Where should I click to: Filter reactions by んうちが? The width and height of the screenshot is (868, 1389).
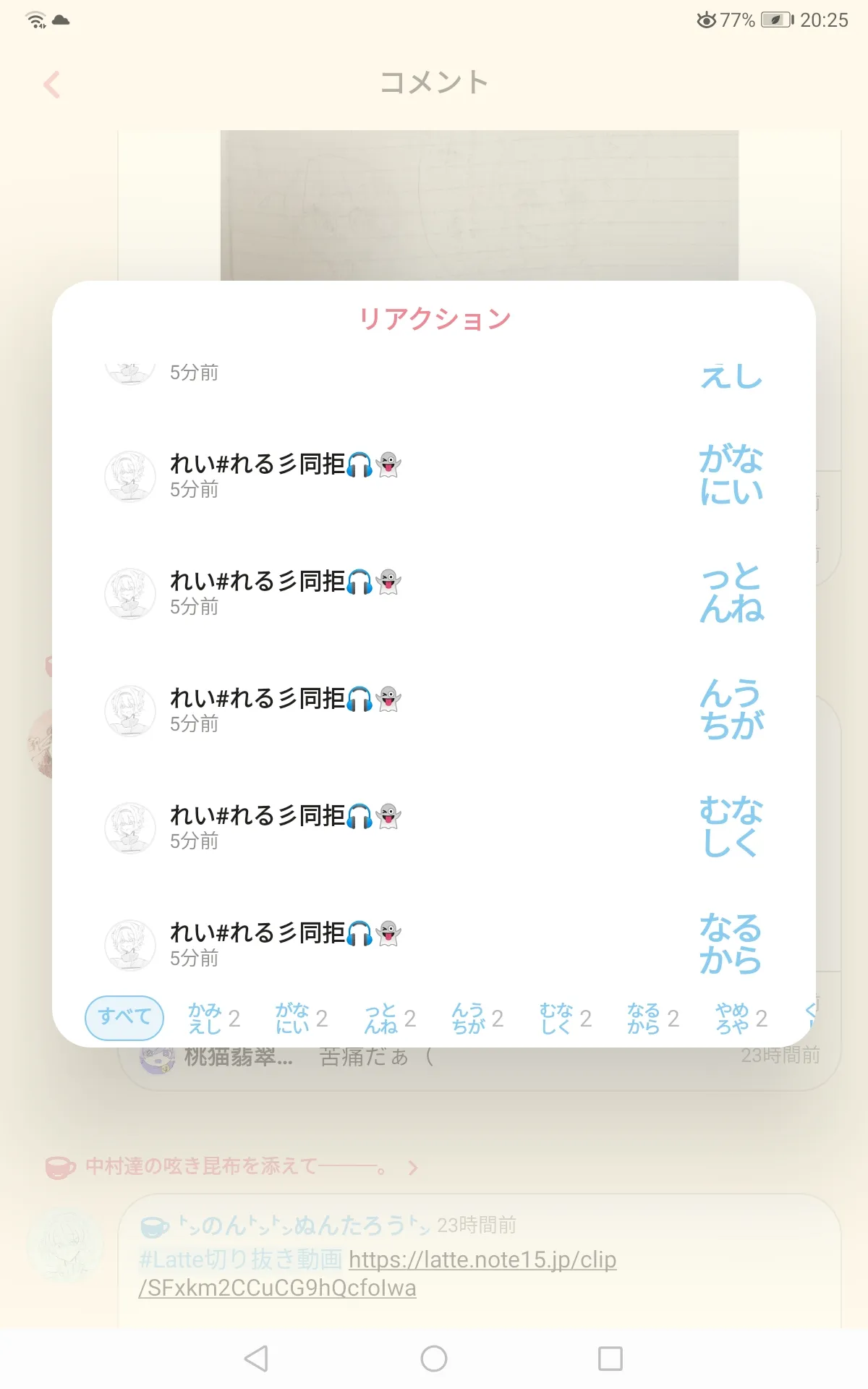click(477, 1018)
